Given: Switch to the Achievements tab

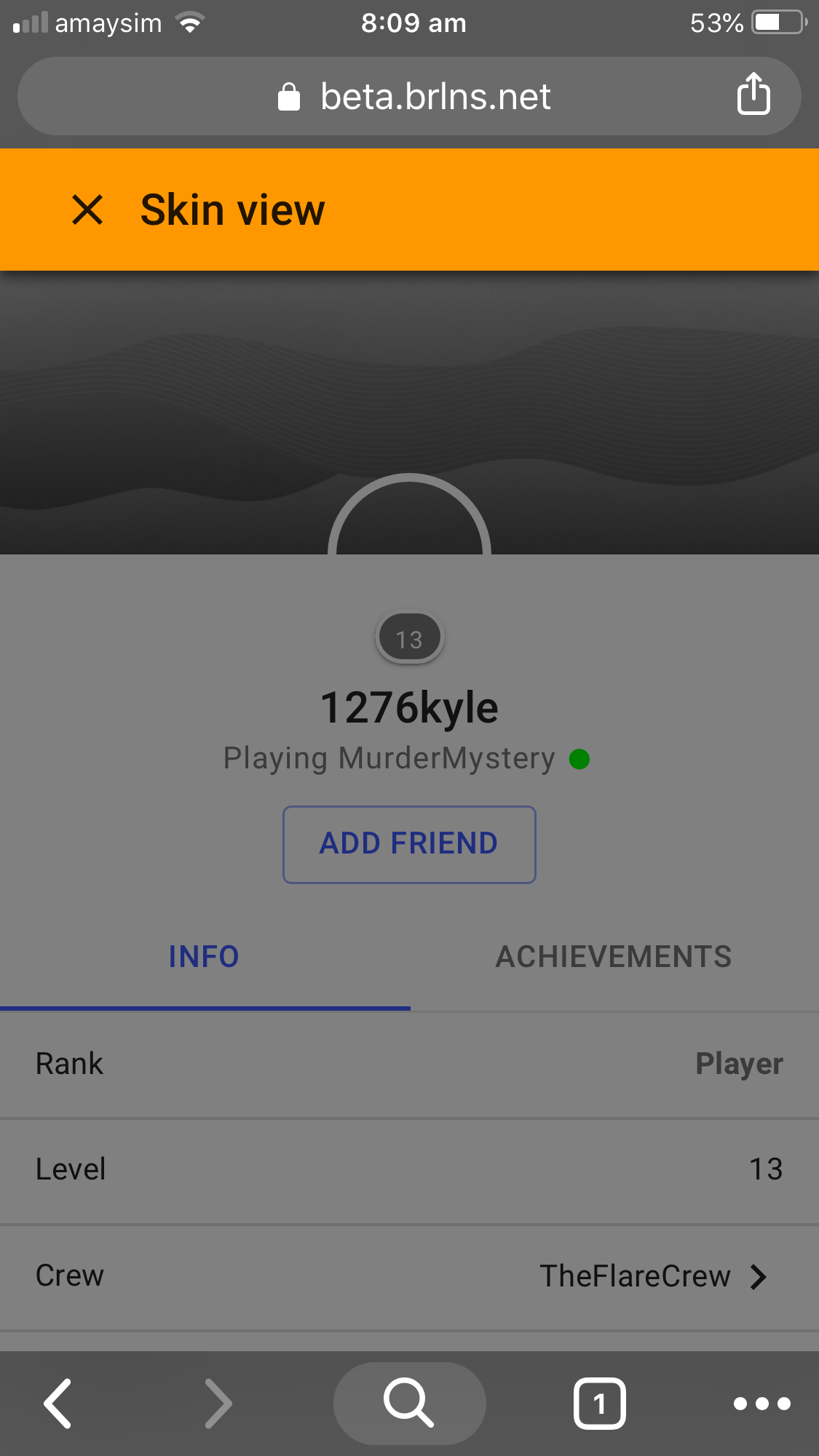Looking at the screenshot, I should [x=614, y=957].
